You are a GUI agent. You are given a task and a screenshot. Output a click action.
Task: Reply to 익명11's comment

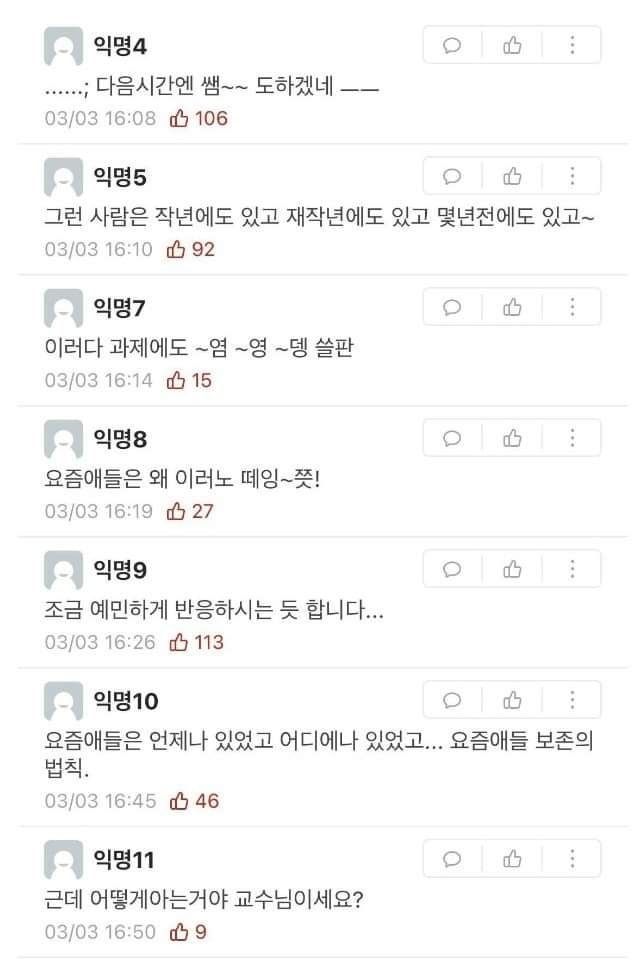pyautogui.click(x=452, y=859)
